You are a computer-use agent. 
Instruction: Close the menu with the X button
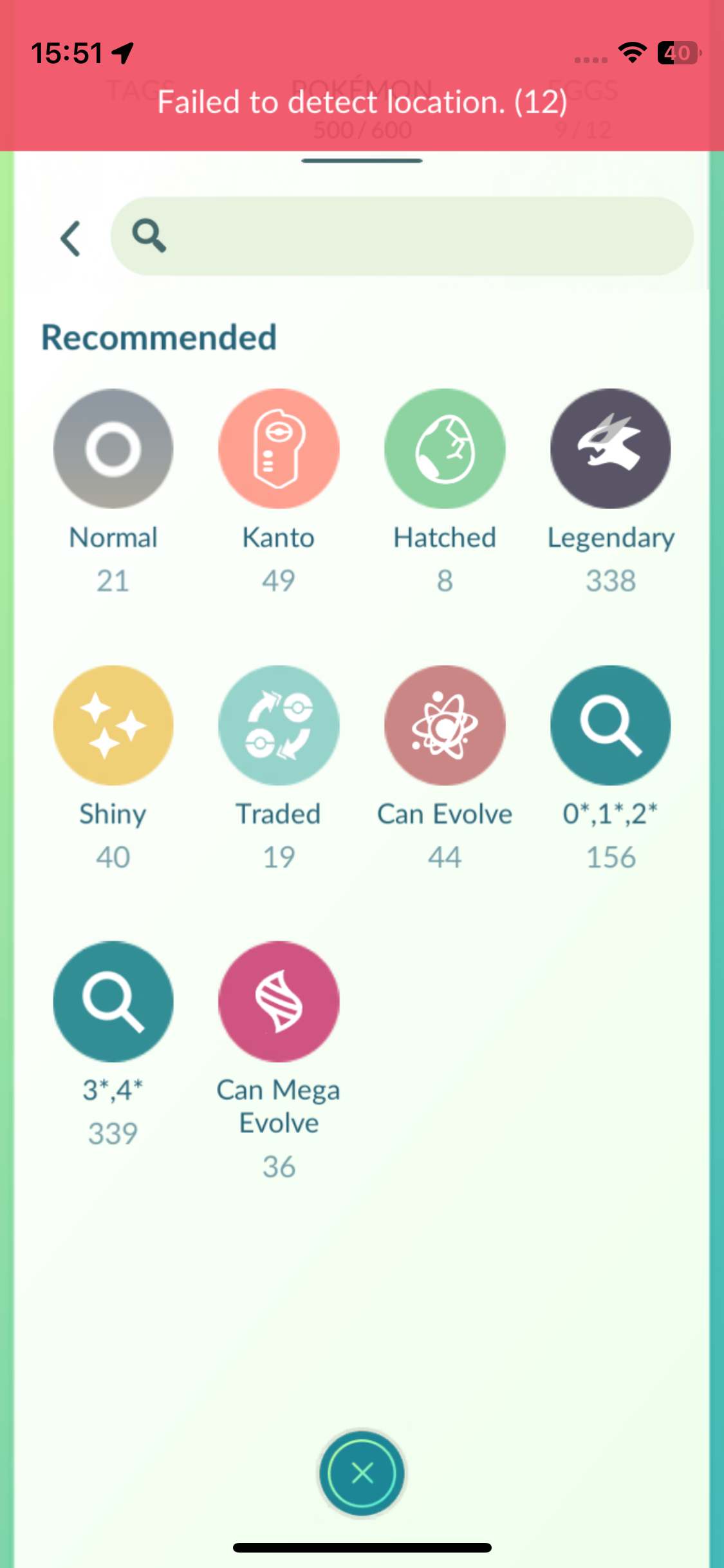click(362, 1473)
